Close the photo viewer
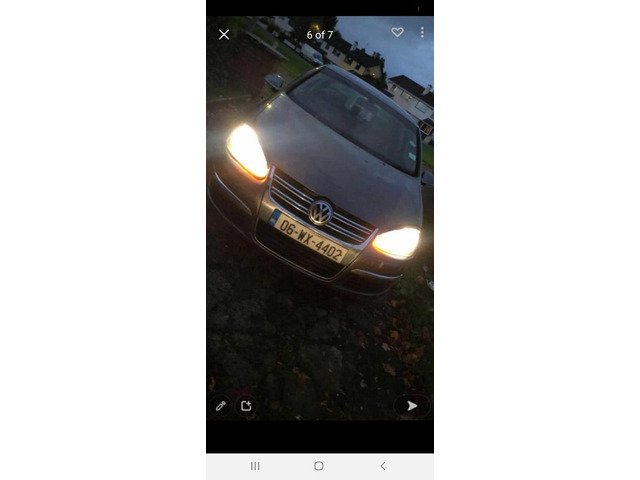Image resolution: width=640 pixels, height=480 pixels. coord(224,34)
